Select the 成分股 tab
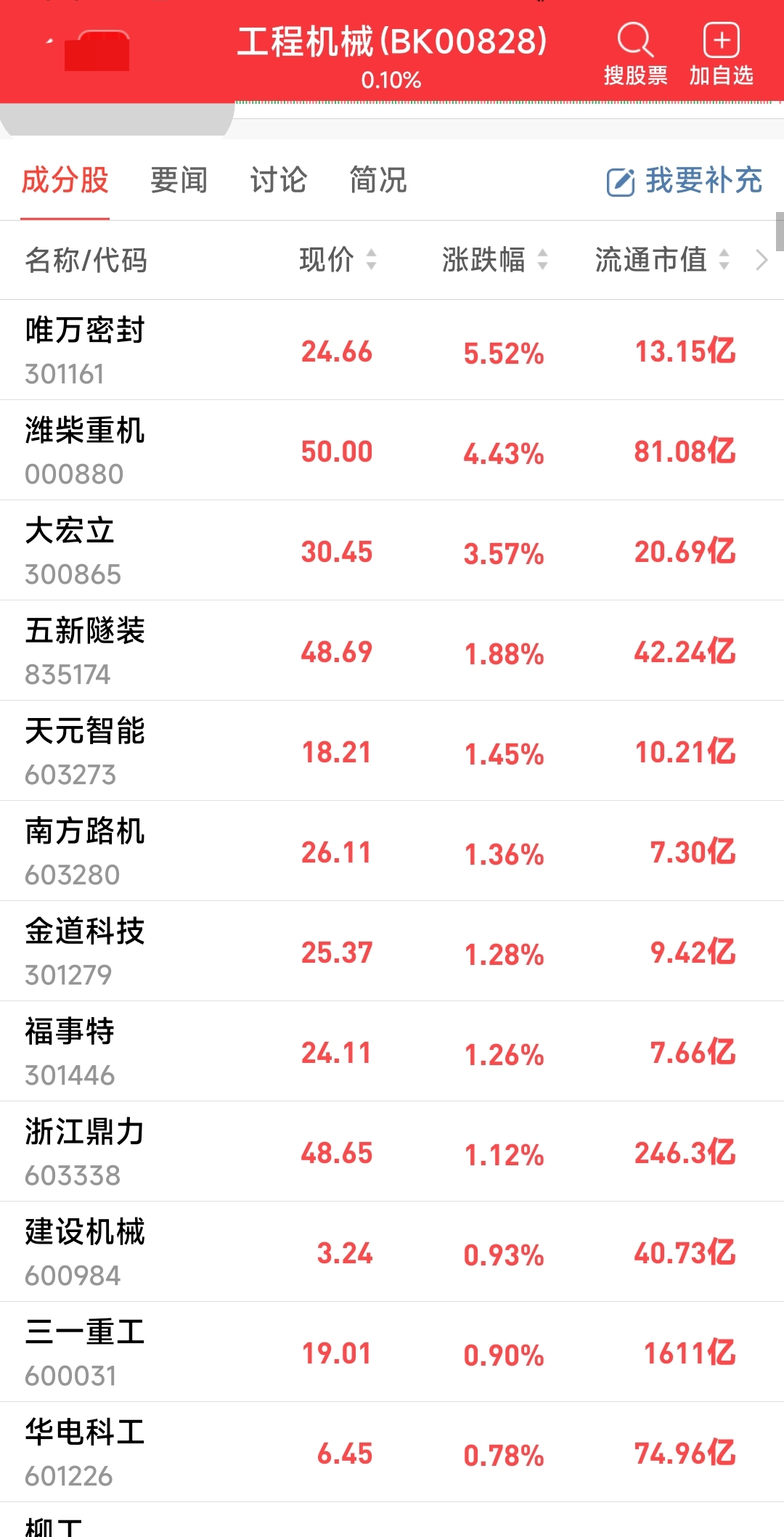This screenshot has width=784, height=1537. pyautogui.click(x=65, y=180)
